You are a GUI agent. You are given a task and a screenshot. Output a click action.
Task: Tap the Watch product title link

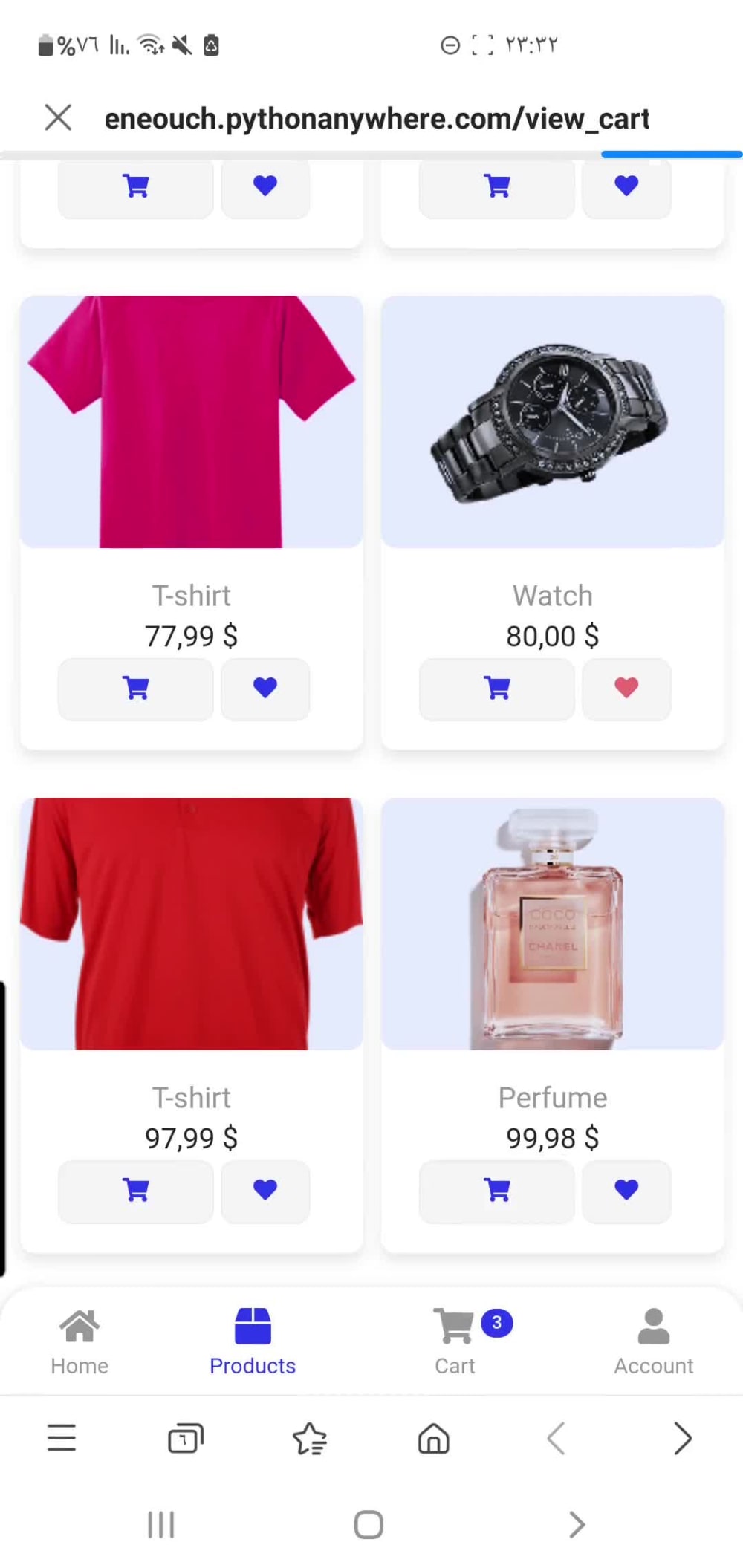coord(552,595)
